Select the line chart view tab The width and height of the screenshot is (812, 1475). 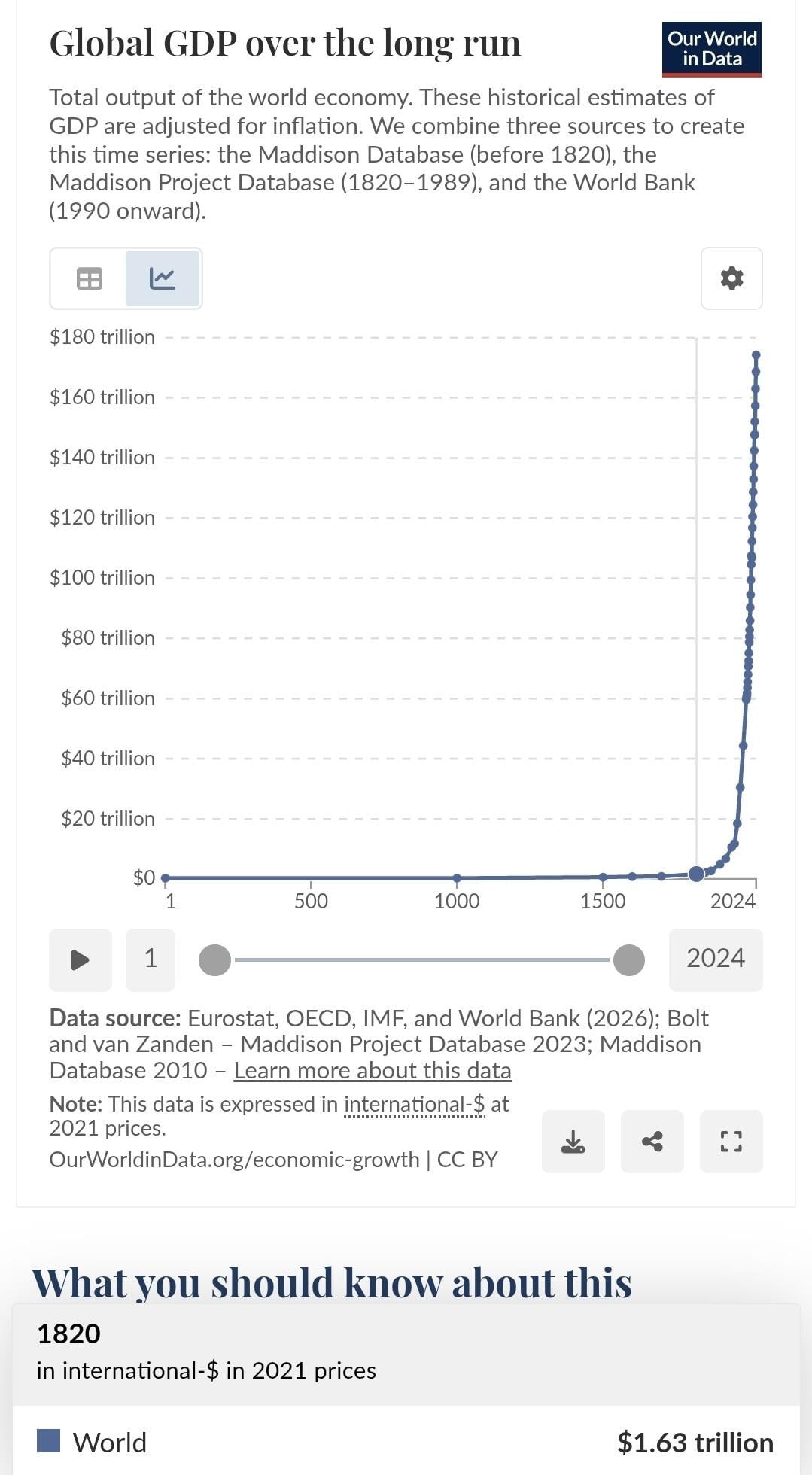click(163, 278)
